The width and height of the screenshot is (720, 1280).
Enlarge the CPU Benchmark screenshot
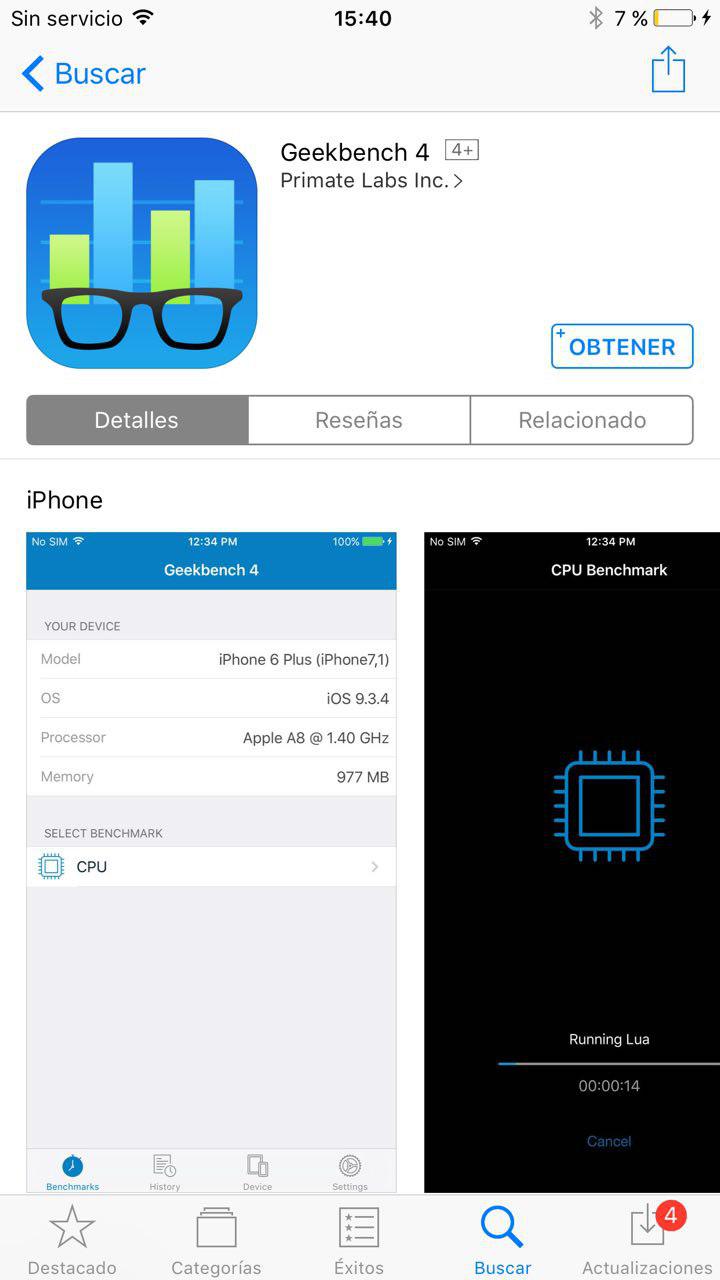(x=572, y=860)
